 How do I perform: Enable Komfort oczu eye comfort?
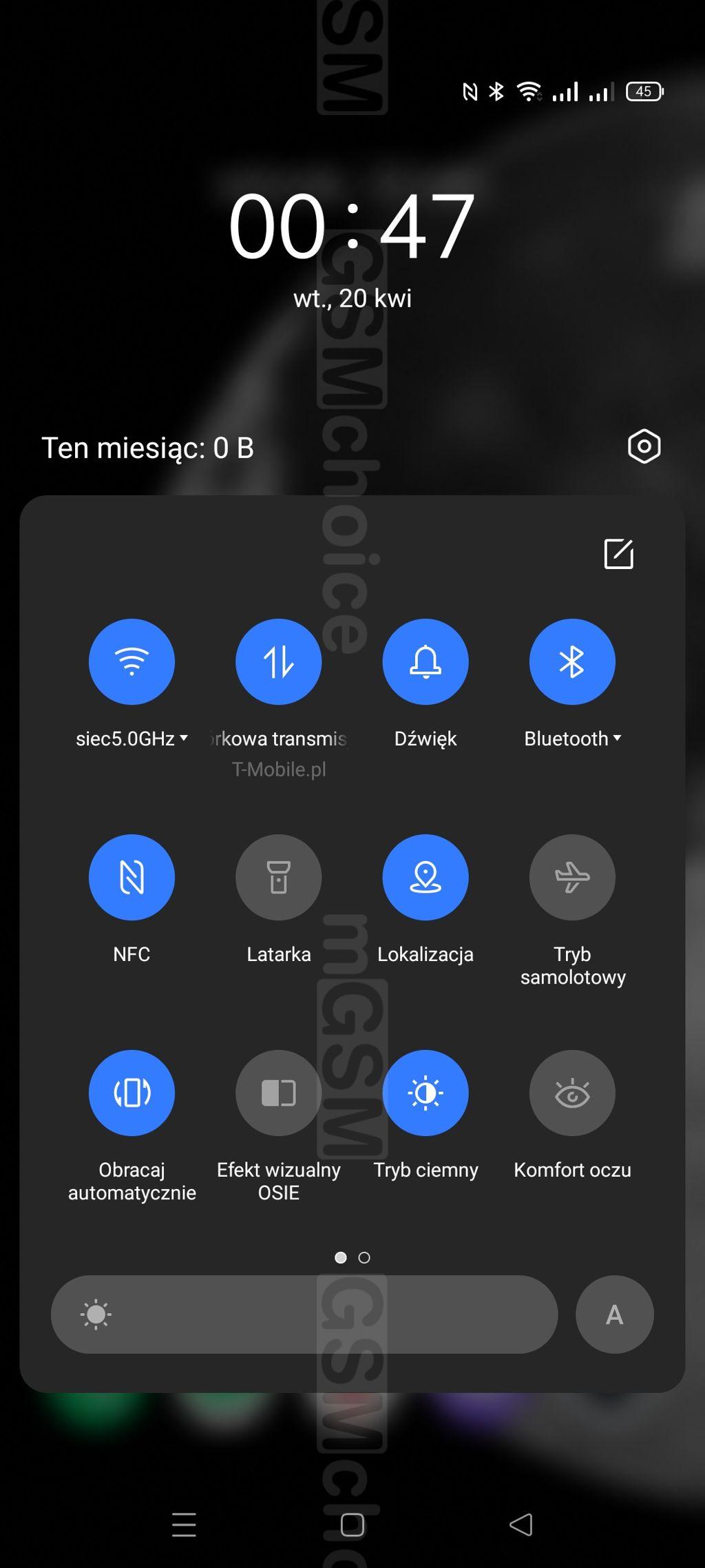point(571,1093)
